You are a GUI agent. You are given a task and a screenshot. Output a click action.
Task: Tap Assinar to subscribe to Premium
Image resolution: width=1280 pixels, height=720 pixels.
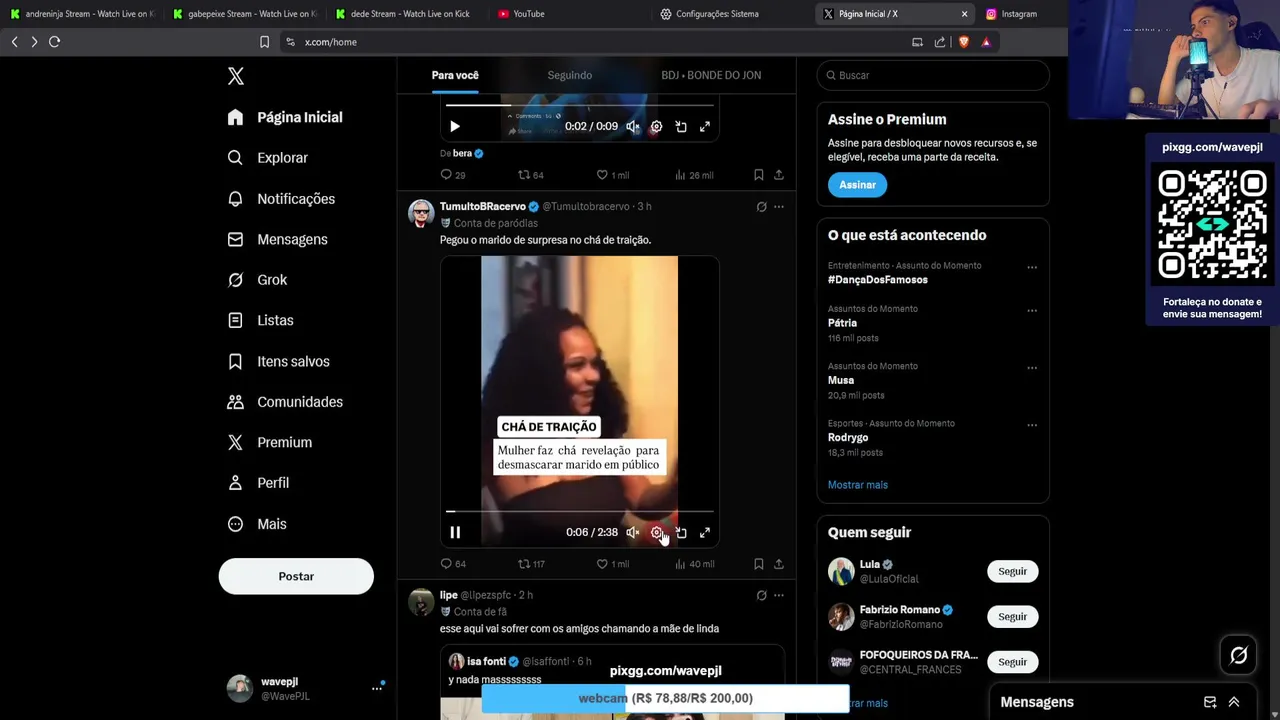(x=857, y=185)
